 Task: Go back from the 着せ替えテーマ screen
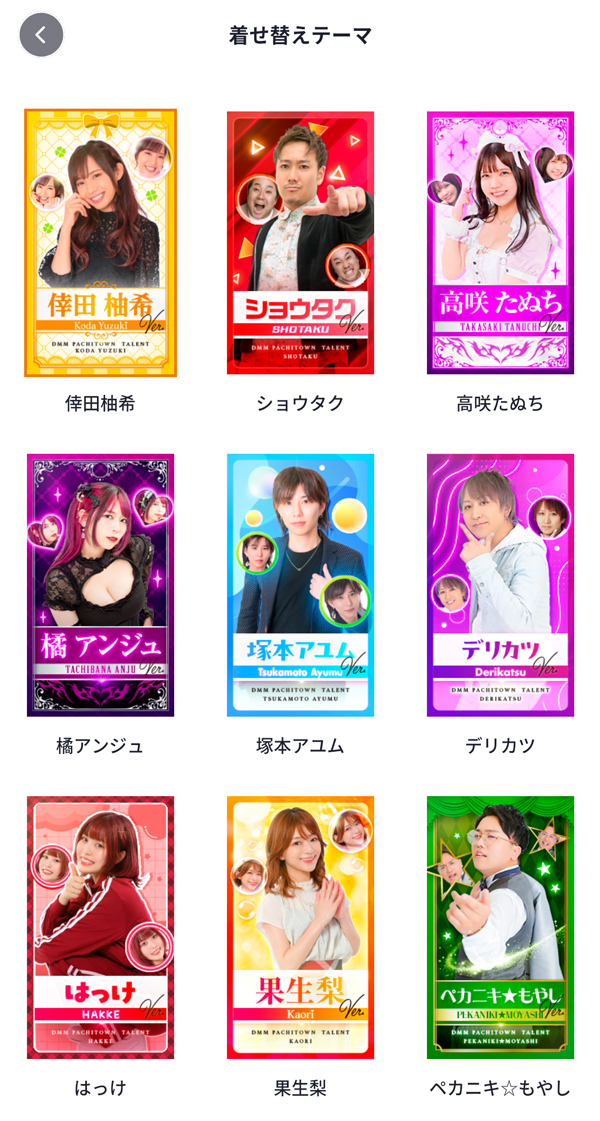[41, 35]
